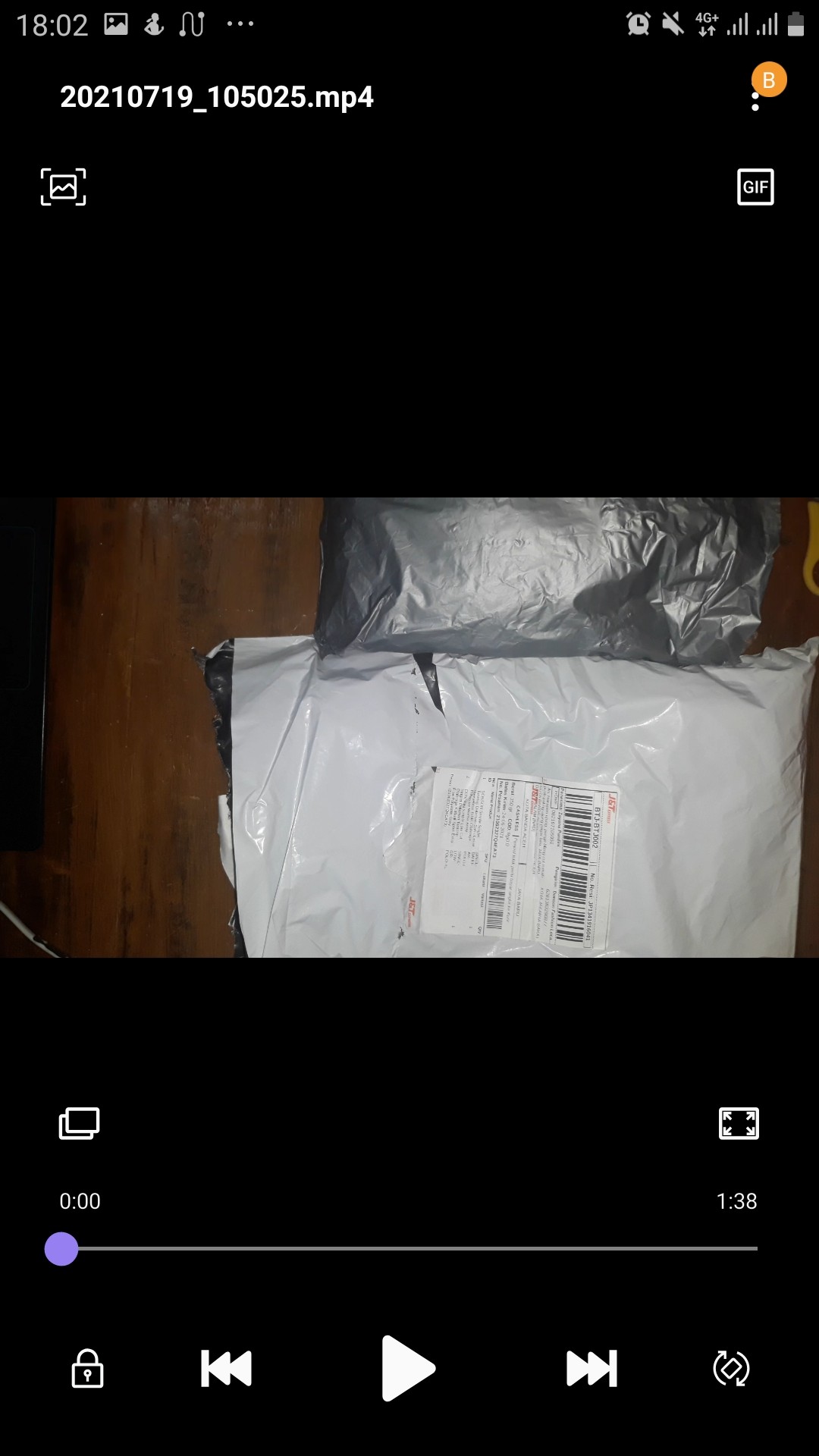Create a GIF from the video
Image resolution: width=819 pixels, height=1456 pixels.
[755, 187]
